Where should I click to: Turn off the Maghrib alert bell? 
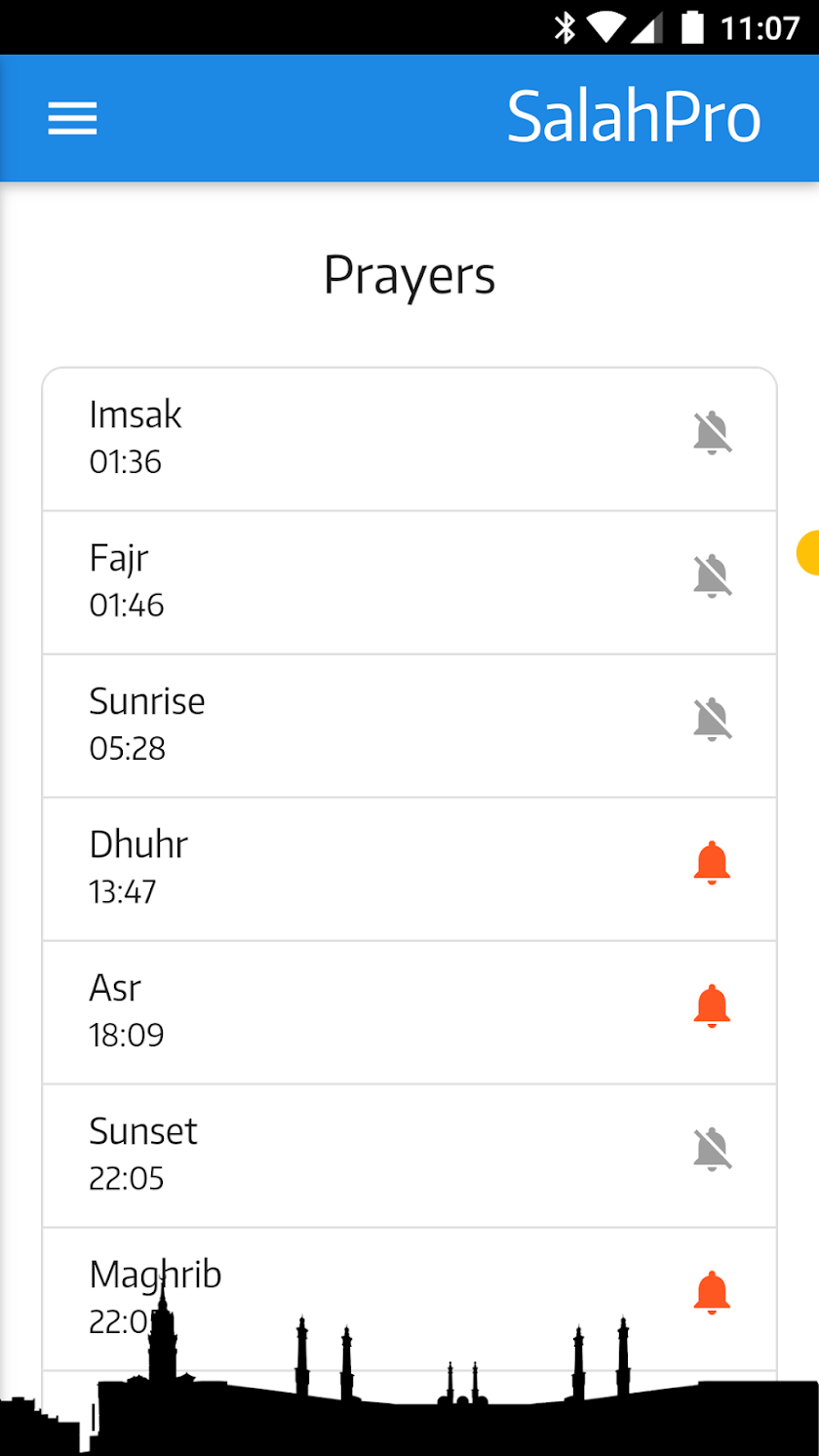click(713, 1293)
